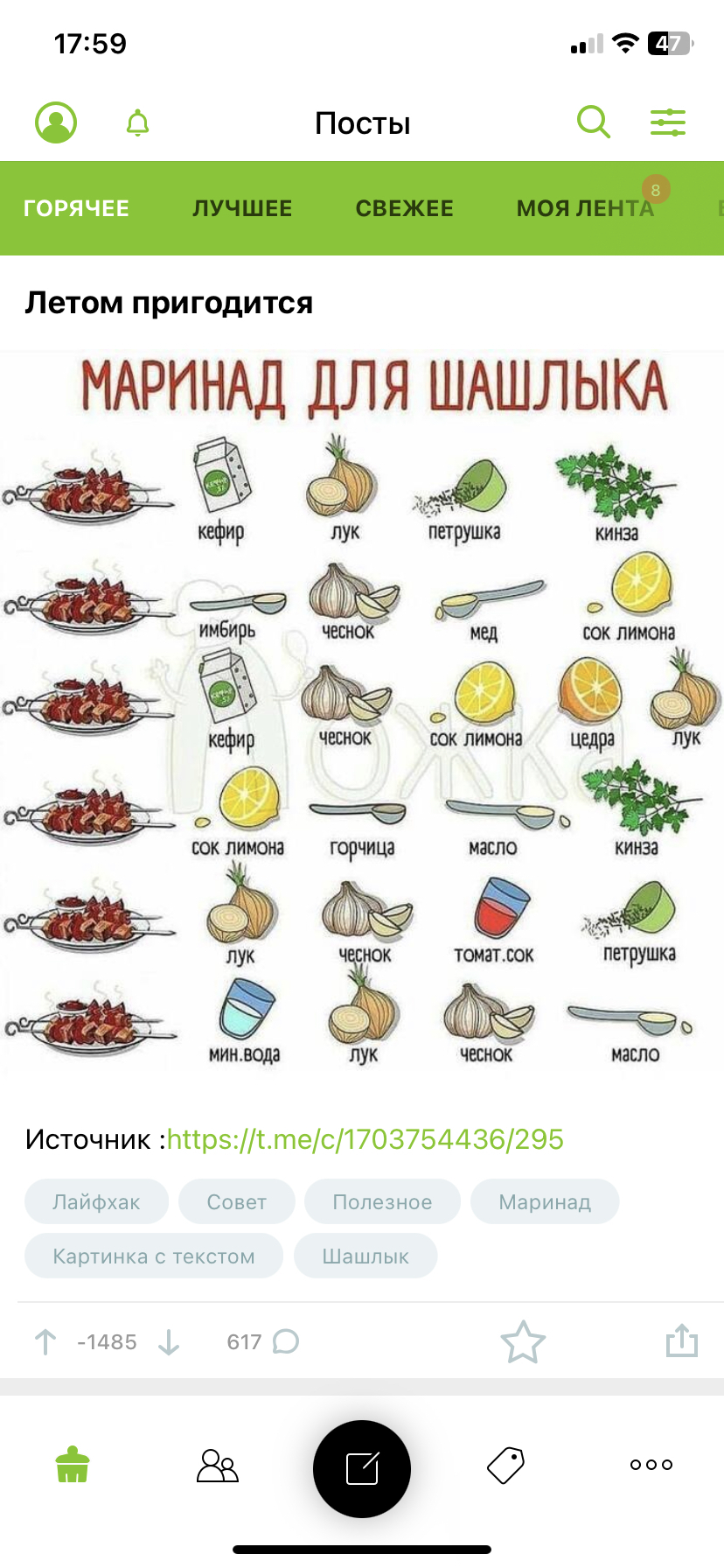This screenshot has width=724, height=1568.
Task: Follow the t.me source link
Action: [x=365, y=1139]
